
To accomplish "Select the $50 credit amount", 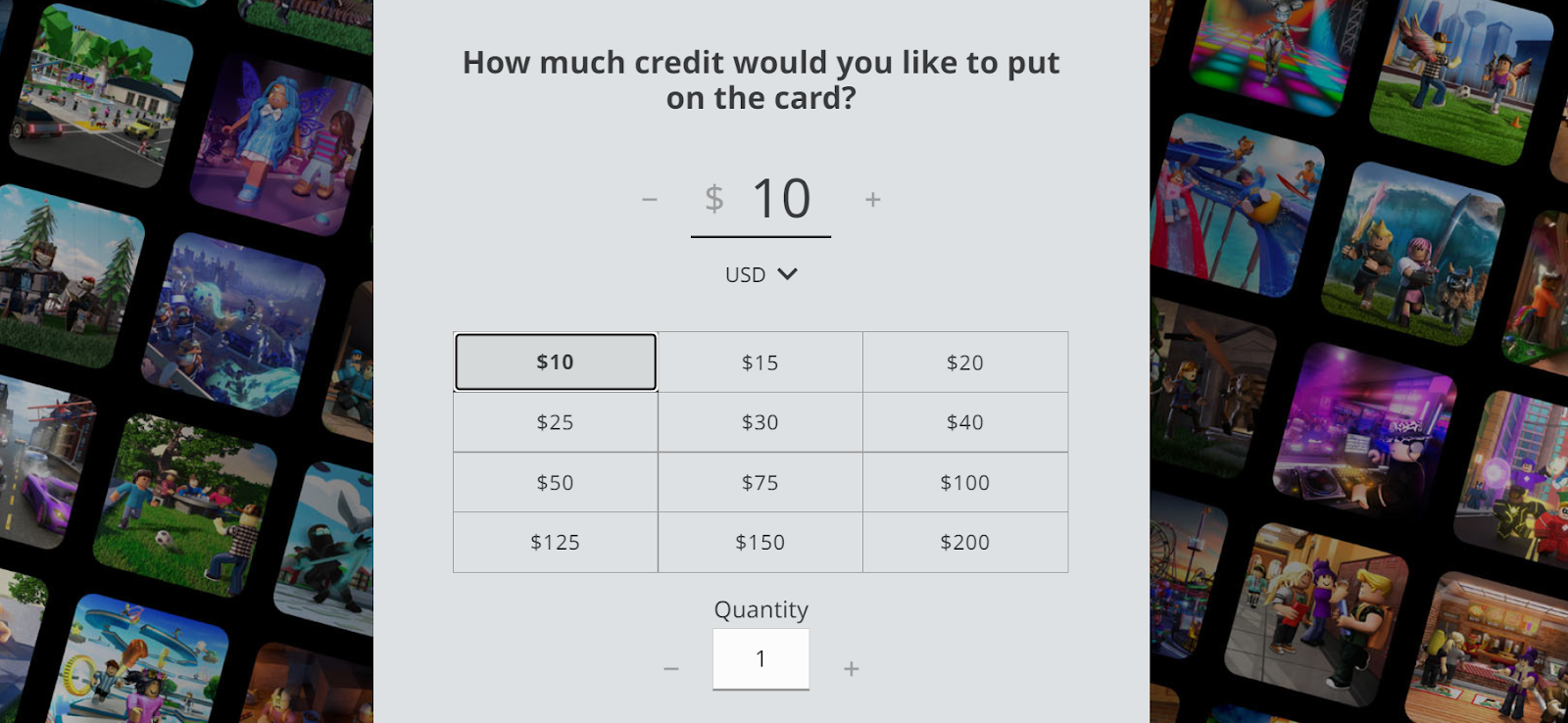I will (555, 483).
